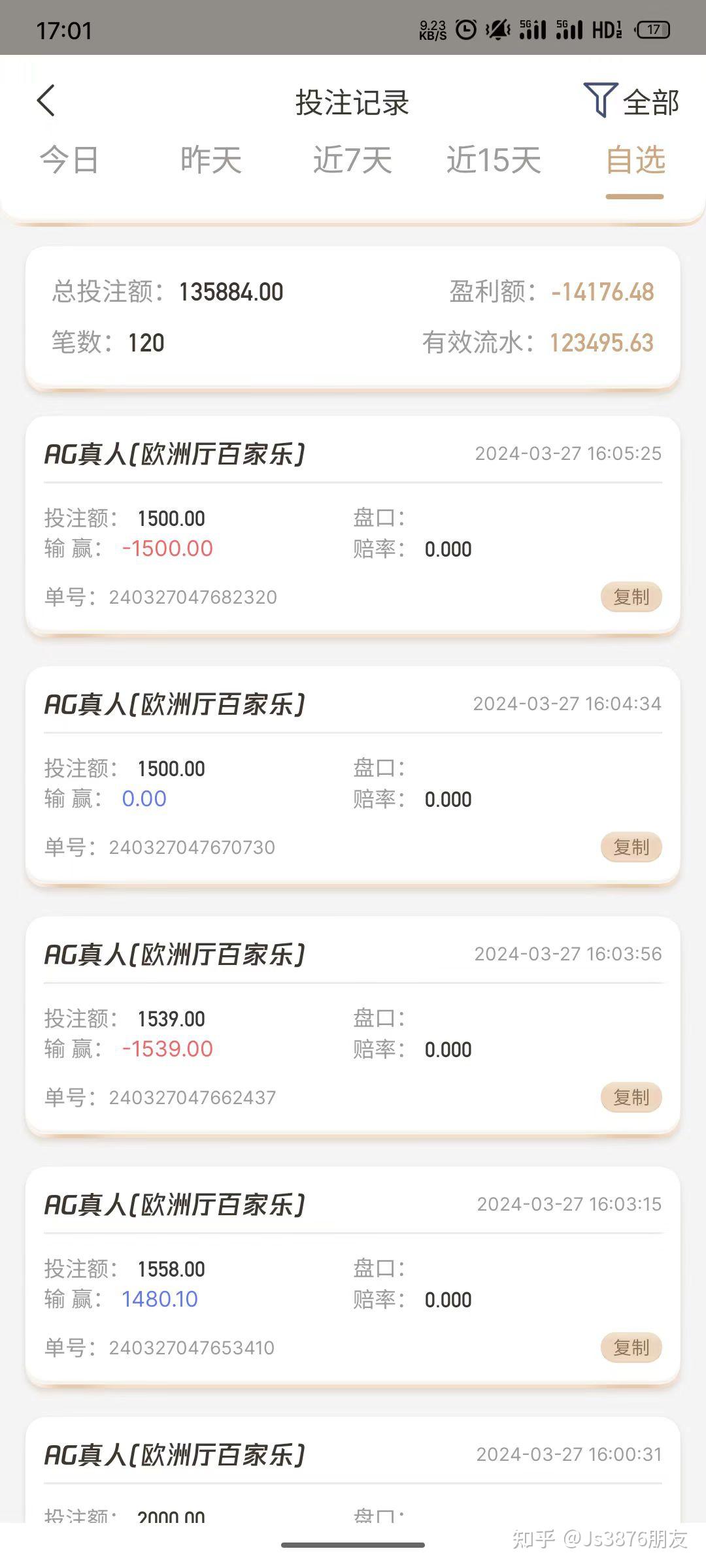
Task: Tap the record titled AG真人(欧洲厅百家乐) at 16:05:25
Action: click(175, 453)
